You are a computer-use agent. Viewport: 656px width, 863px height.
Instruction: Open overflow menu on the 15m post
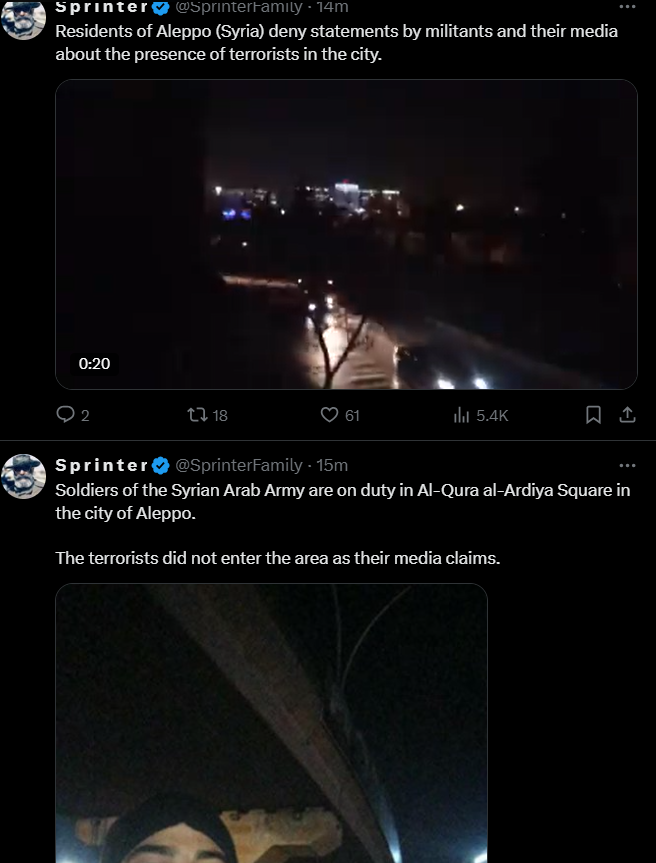pos(627,465)
